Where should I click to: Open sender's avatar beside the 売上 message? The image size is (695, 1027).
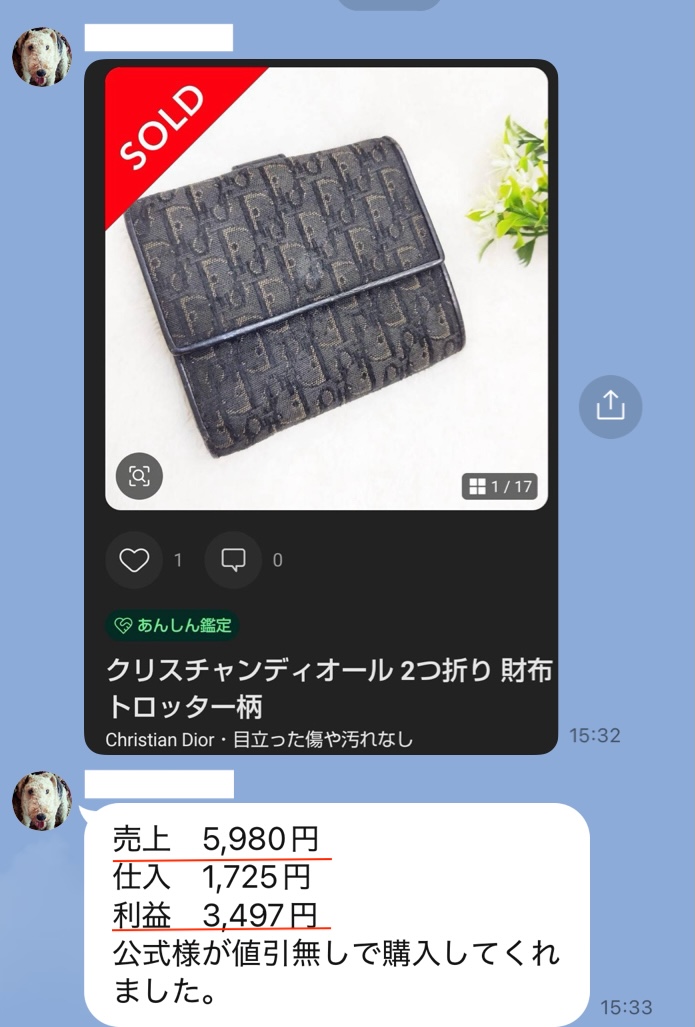[x=42, y=800]
